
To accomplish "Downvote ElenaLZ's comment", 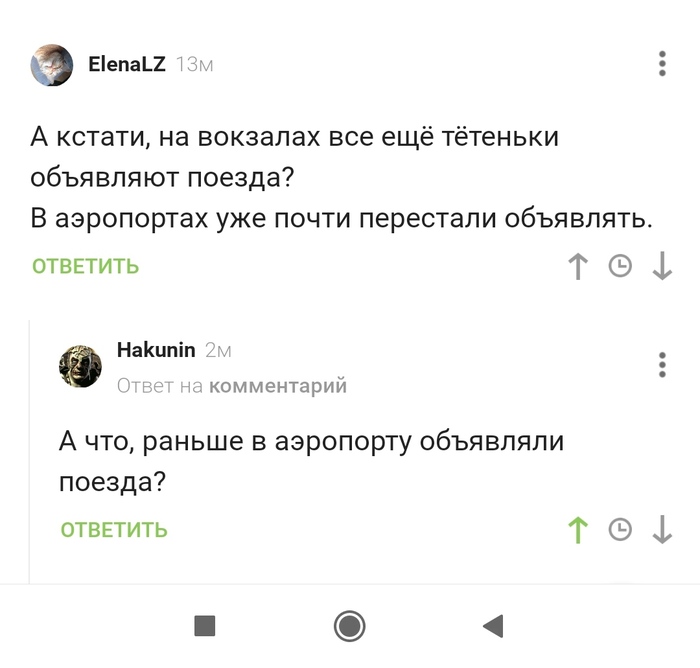I will click(x=661, y=267).
